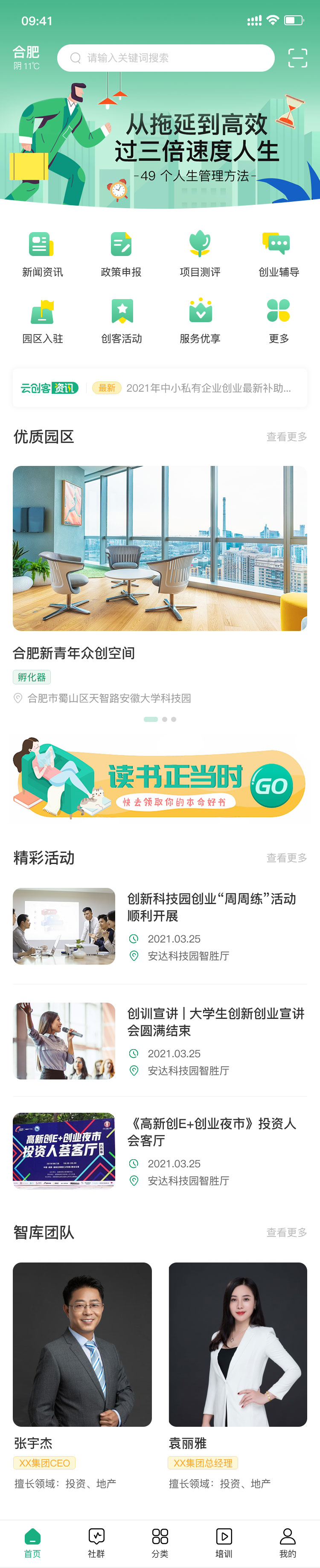Viewport: 320px width, 1568px height.
Task: Switch to the 培训 tab
Action: pos(224,1542)
